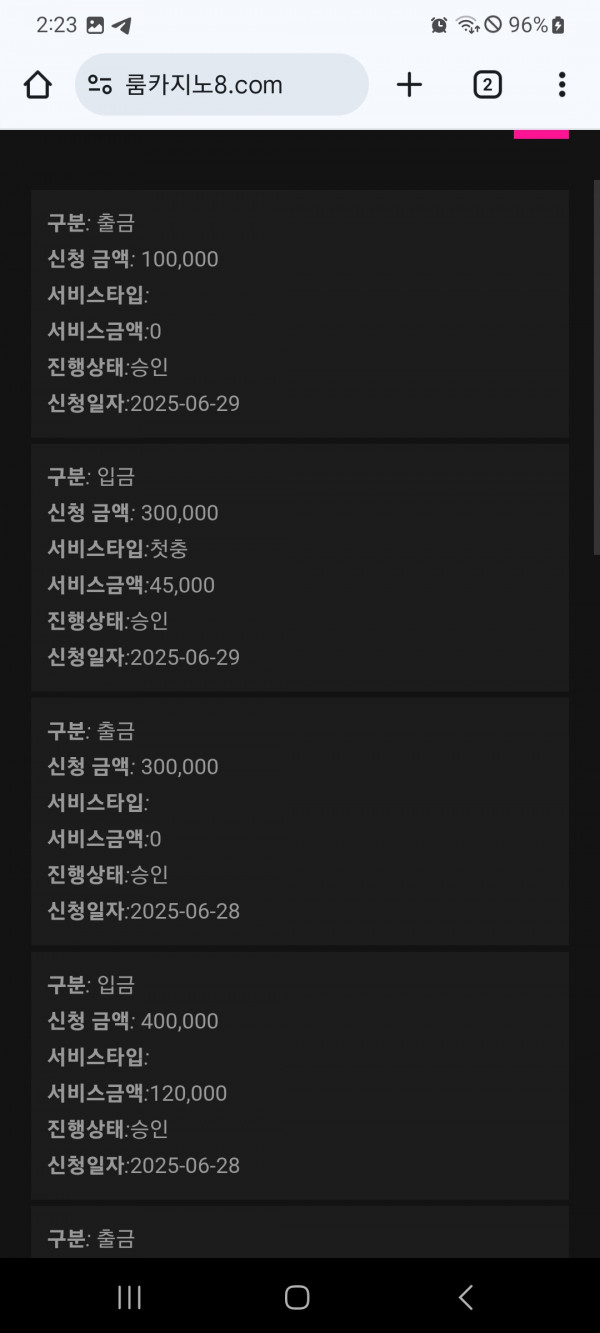The height and width of the screenshot is (1333, 600).
Task: Tap the browser home button
Action: tap(38, 85)
